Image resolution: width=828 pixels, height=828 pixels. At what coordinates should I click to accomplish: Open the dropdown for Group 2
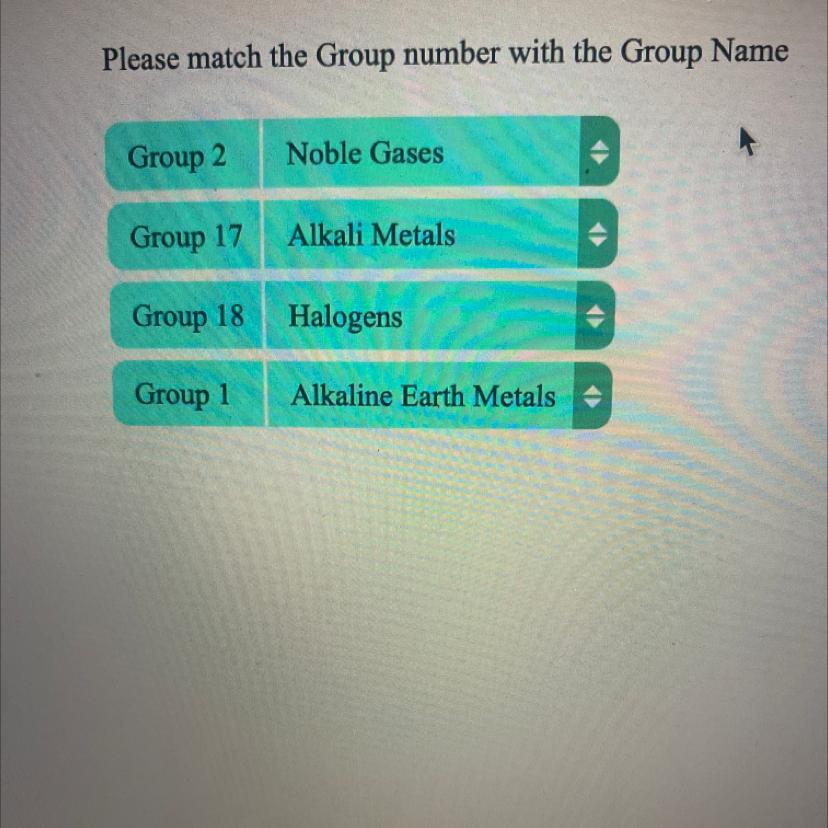click(x=438, y=153)
